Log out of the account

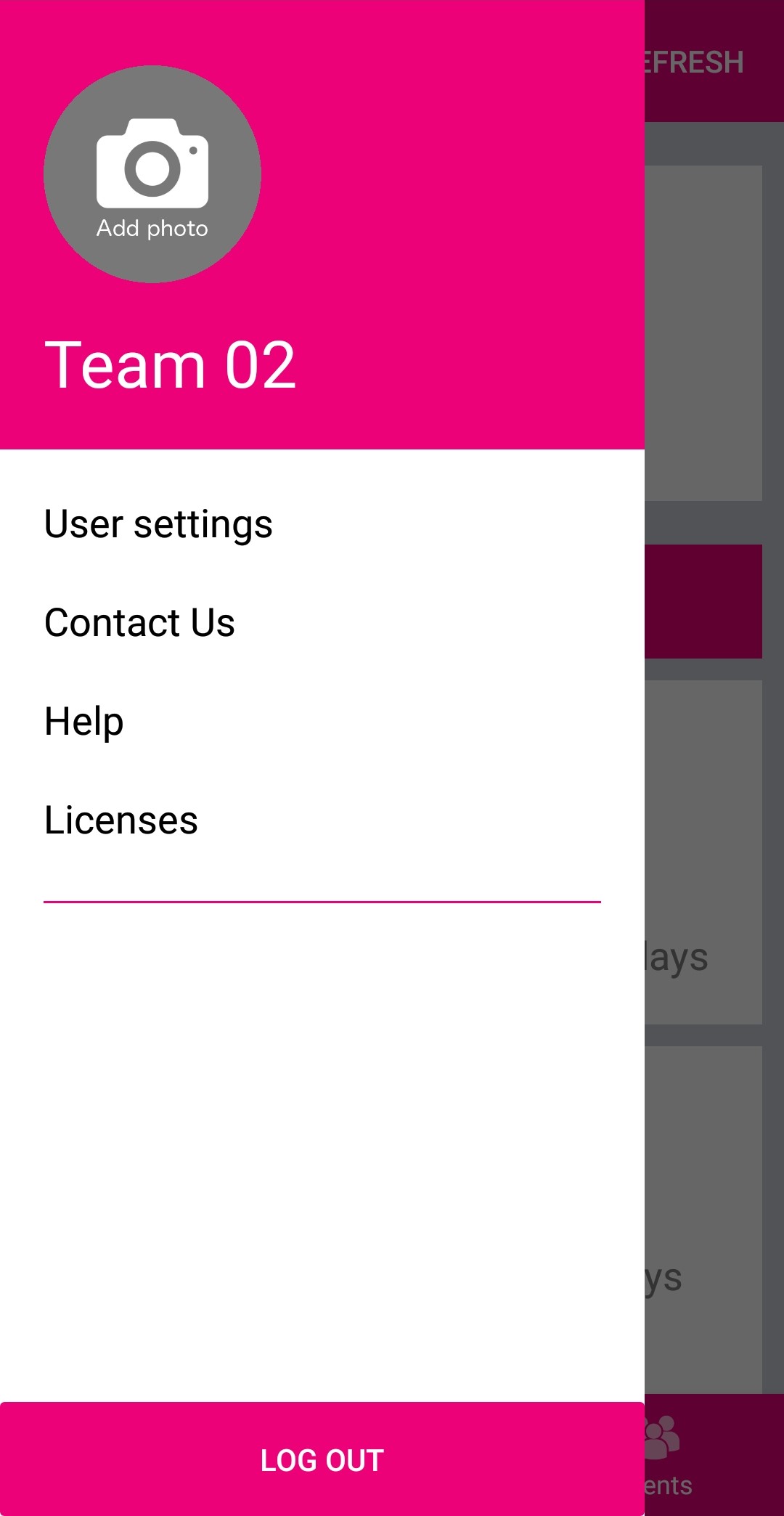pyautogui.click(x=322, y=1459)
